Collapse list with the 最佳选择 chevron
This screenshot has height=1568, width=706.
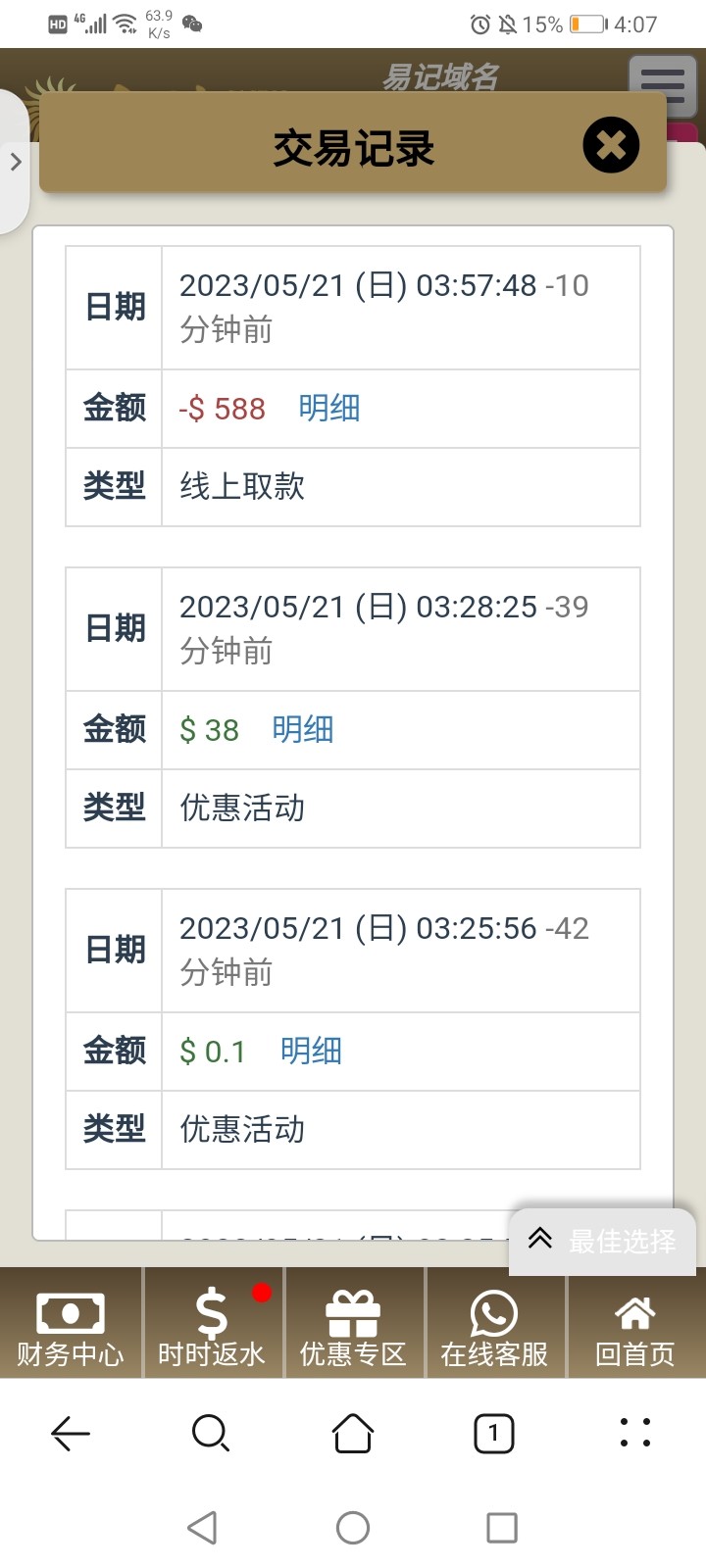coord(538,1239)
